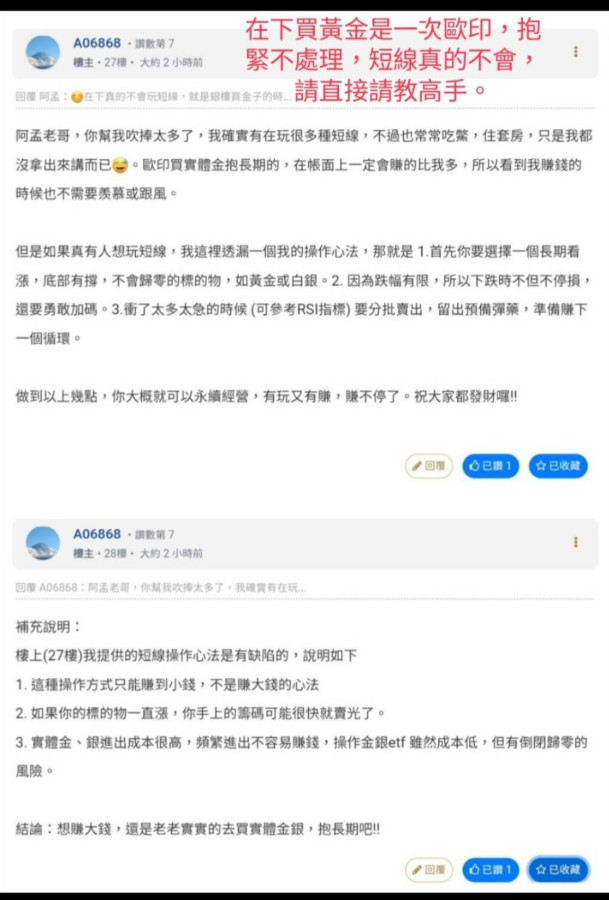Open the quoted reply to A06868 in 28樓
The height and width of the screenshot is (900, 609).
point(160,588)
